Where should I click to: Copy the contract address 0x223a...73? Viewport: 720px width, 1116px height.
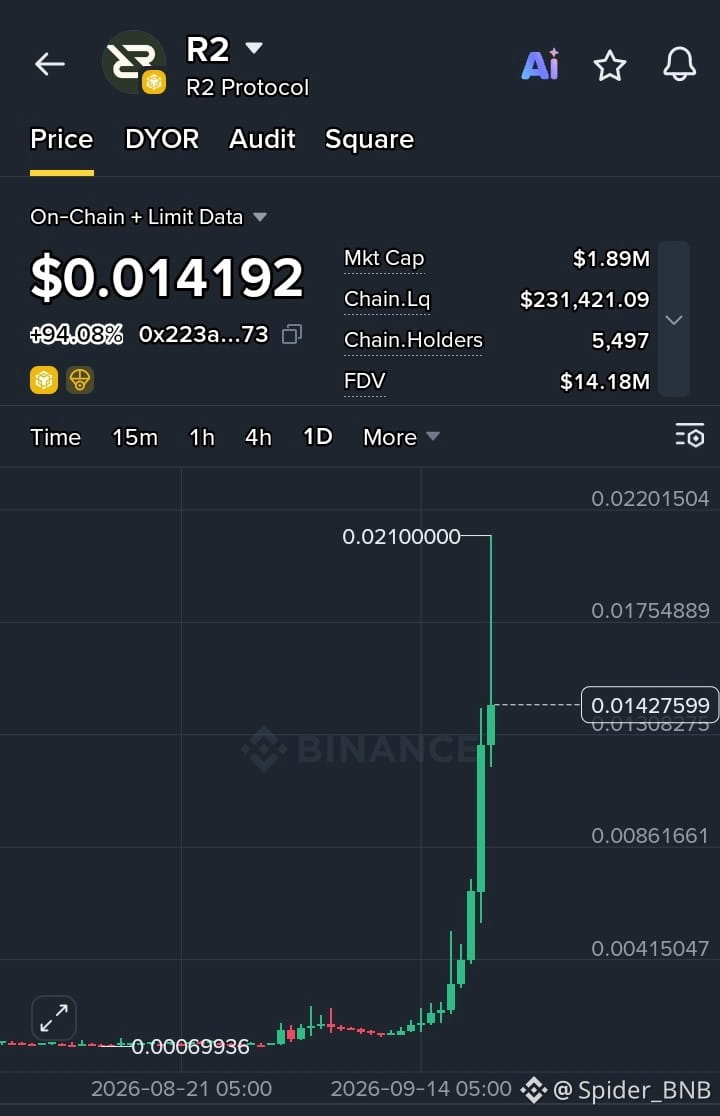(x=292, y=334)
